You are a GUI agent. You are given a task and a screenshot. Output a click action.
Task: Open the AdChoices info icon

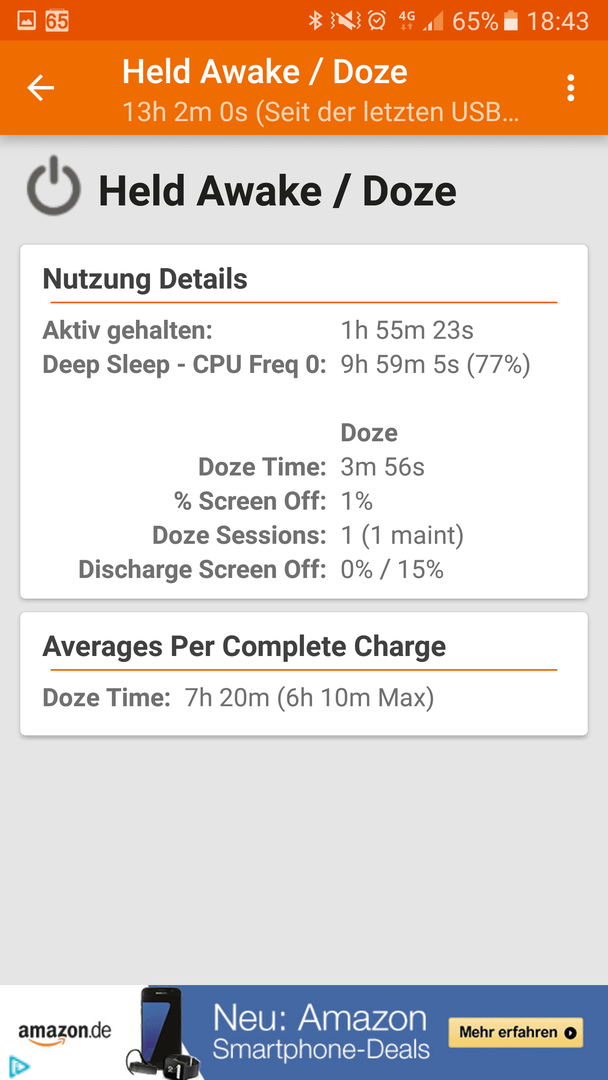18,1067
